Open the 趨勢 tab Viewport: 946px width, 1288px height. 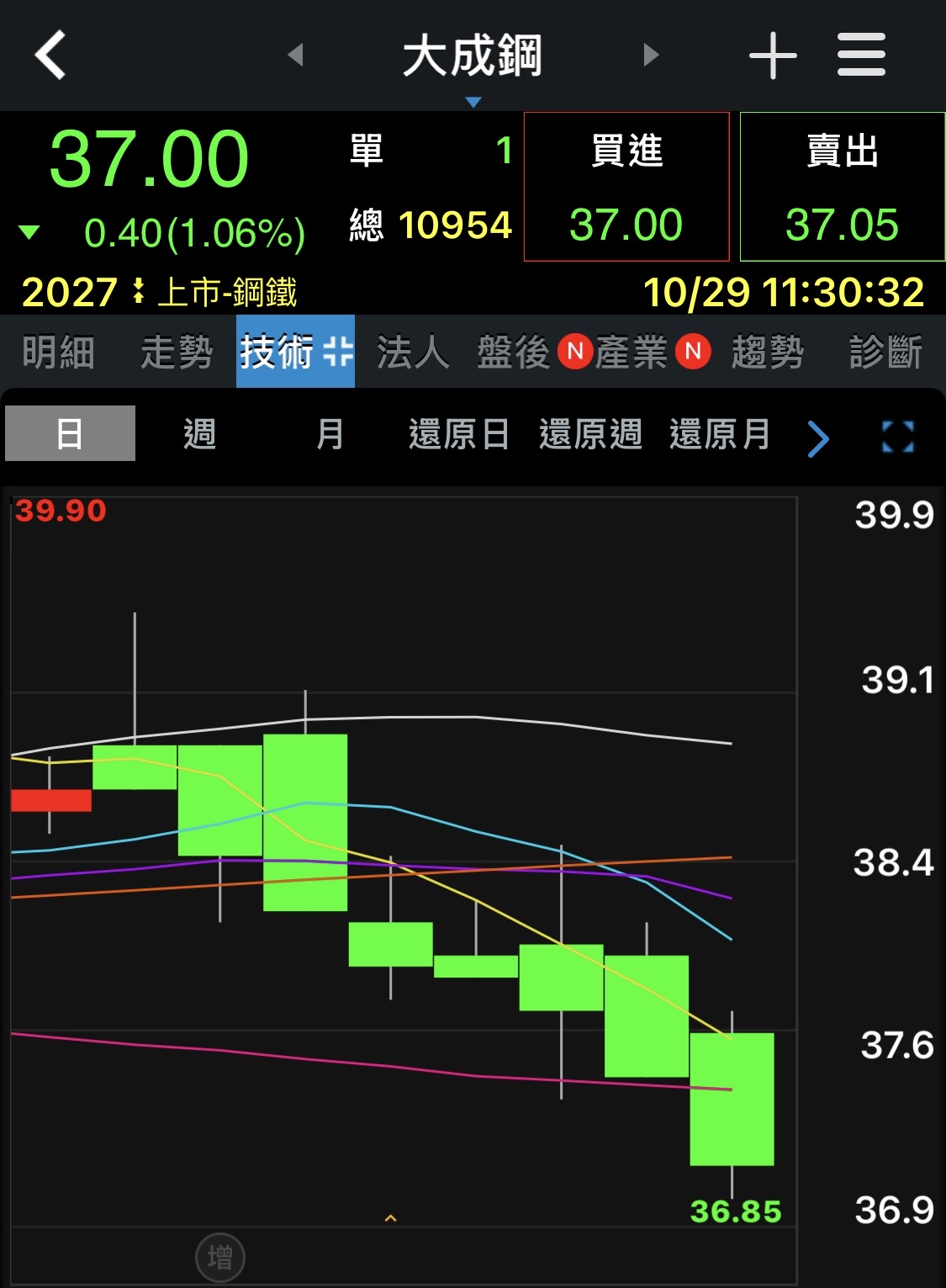coord(768,352)
